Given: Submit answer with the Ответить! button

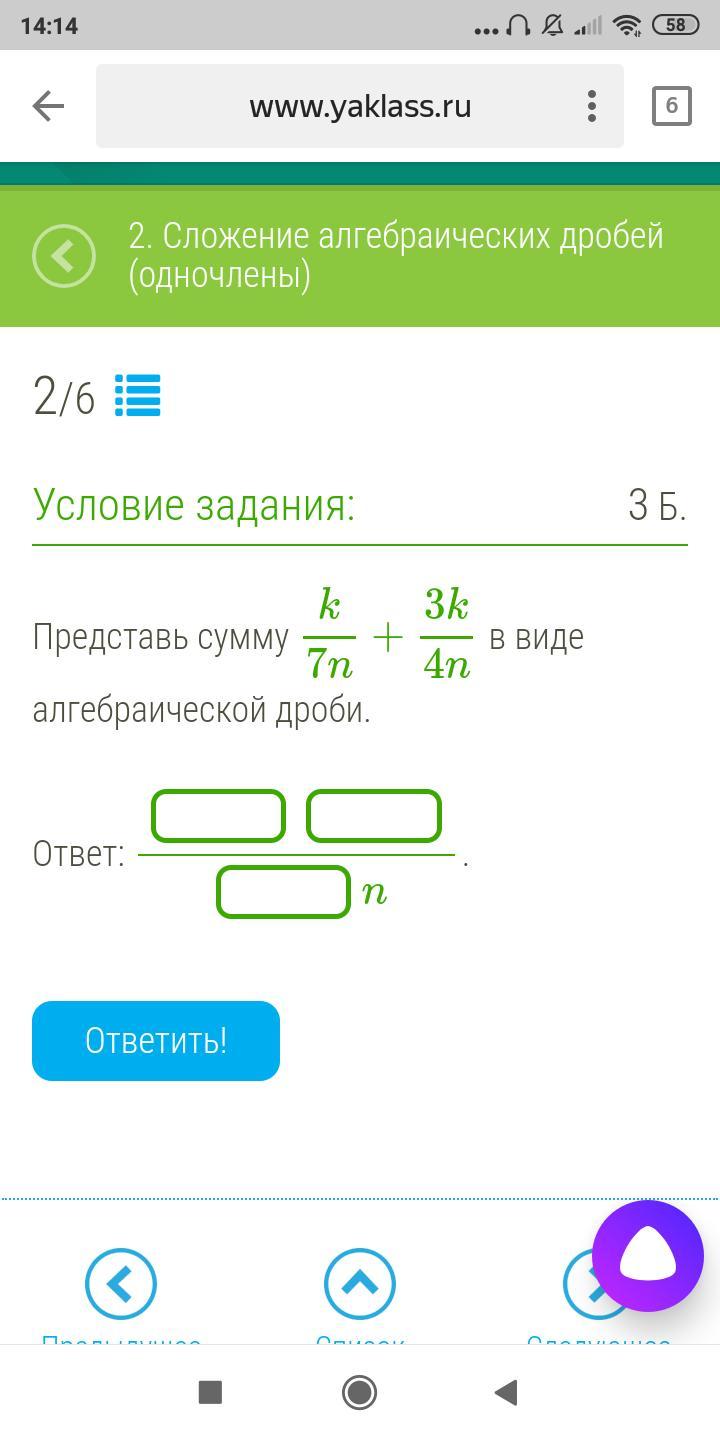Looking at the screenshot, I should (x=156, y=1041).
